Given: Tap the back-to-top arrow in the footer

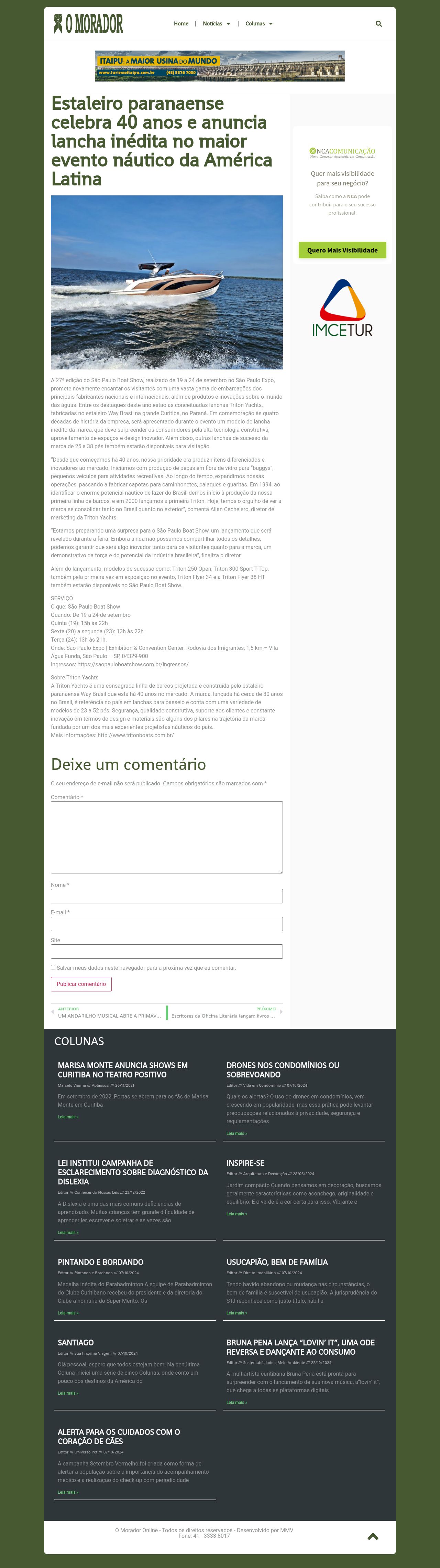Looking at the screenshot, I should pos(373,1536).
